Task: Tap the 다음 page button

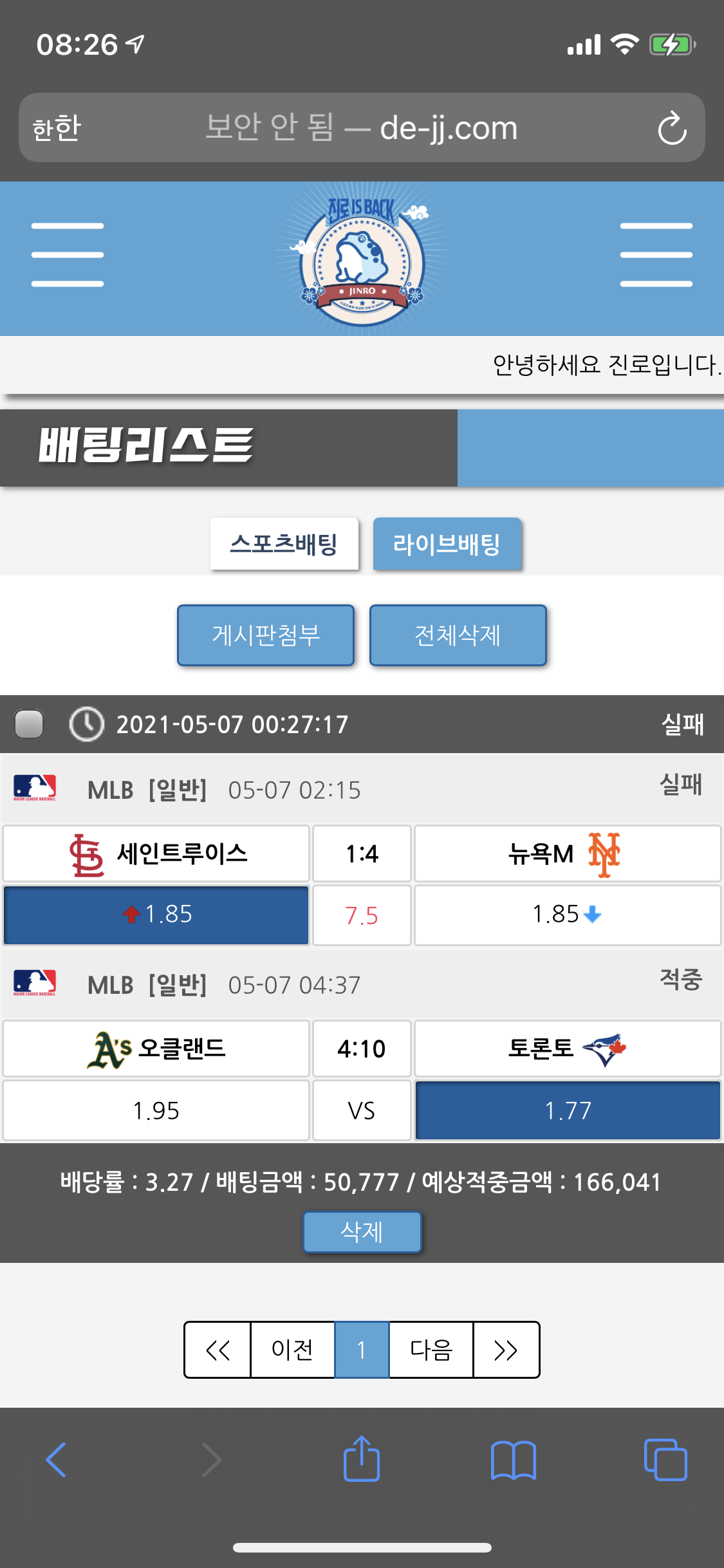Action: [x=431, y=1350]
